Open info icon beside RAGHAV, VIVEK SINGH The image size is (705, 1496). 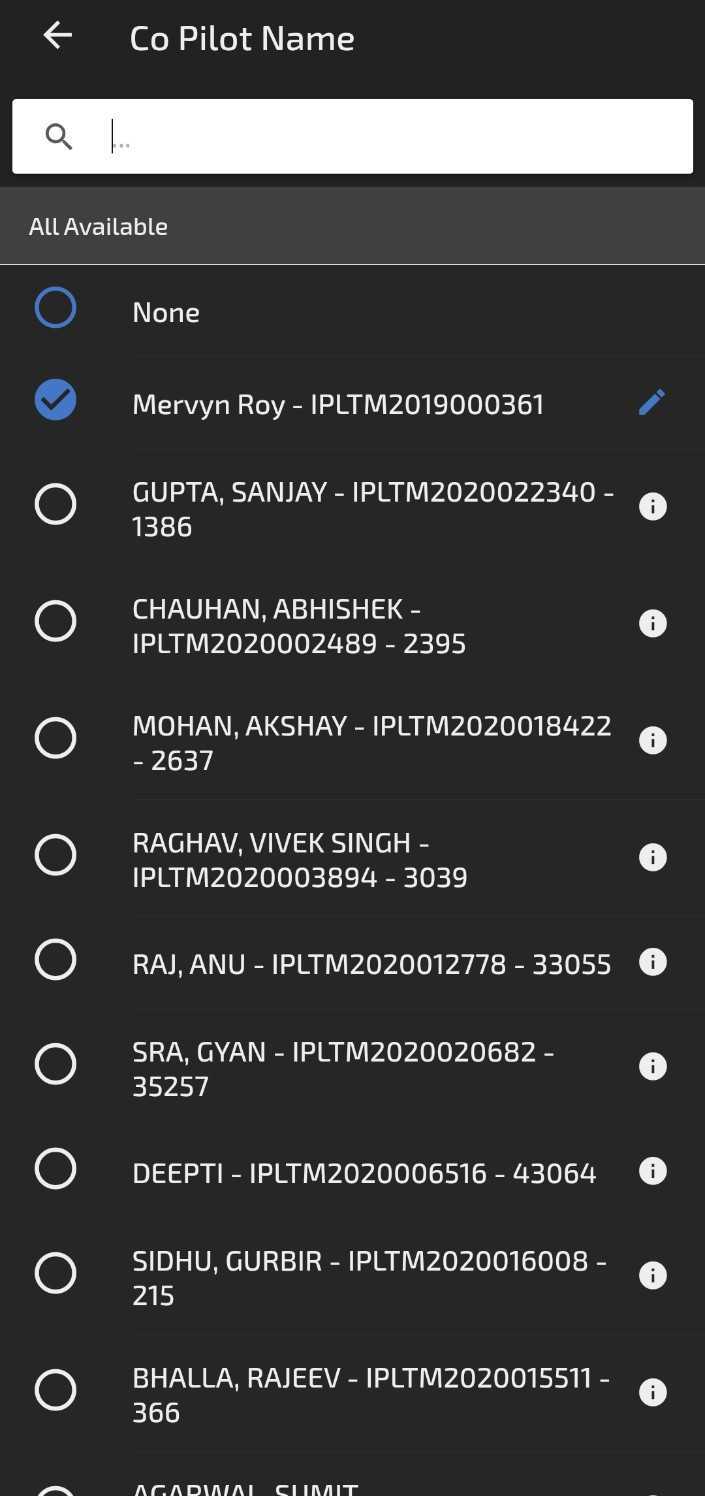coord(653,858)
